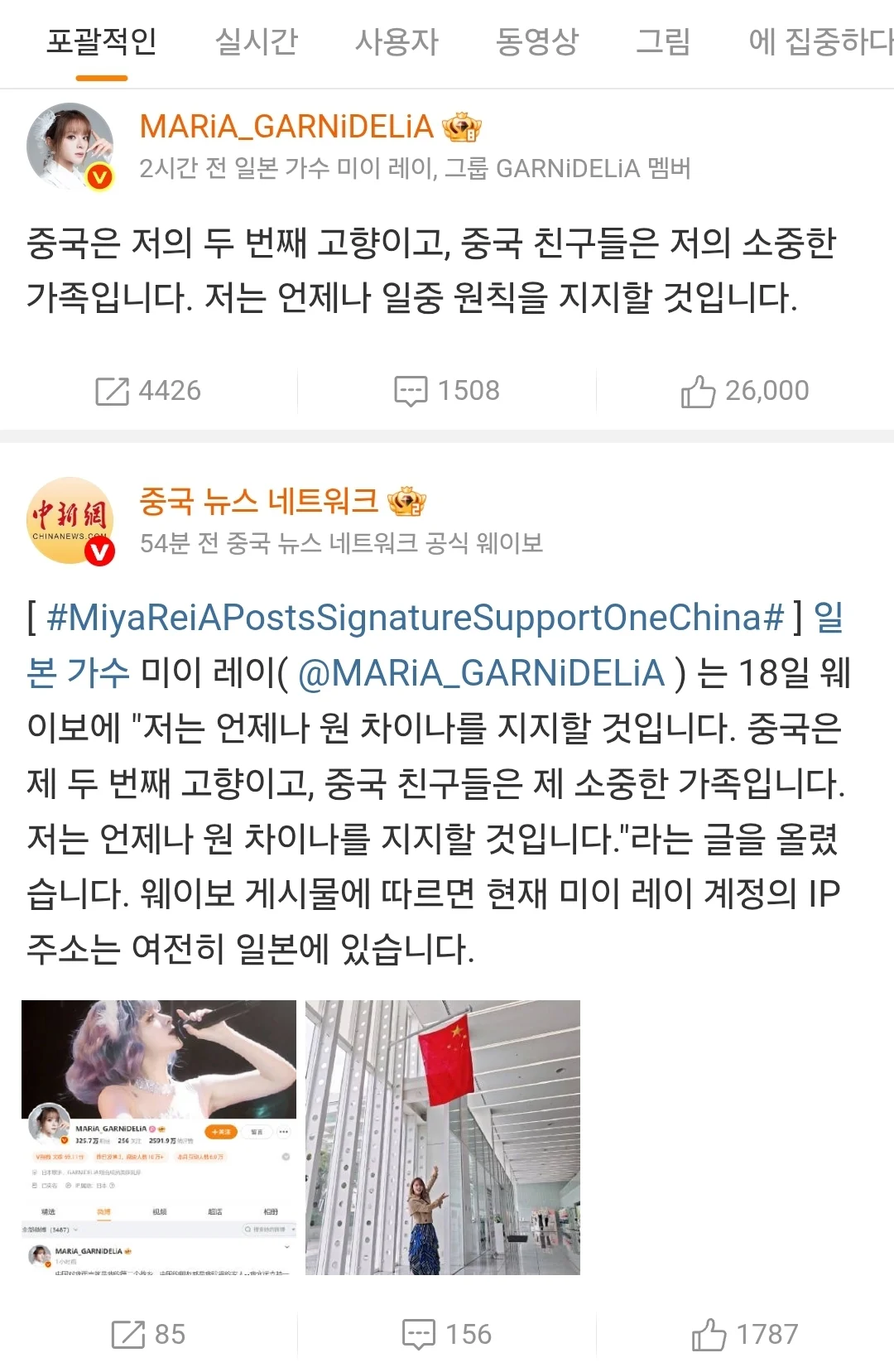The height and width of the screenshot is (1372, 894).
Task: Open the 동영상 tab
Action: pyautogui.click(x=536, y=41)
